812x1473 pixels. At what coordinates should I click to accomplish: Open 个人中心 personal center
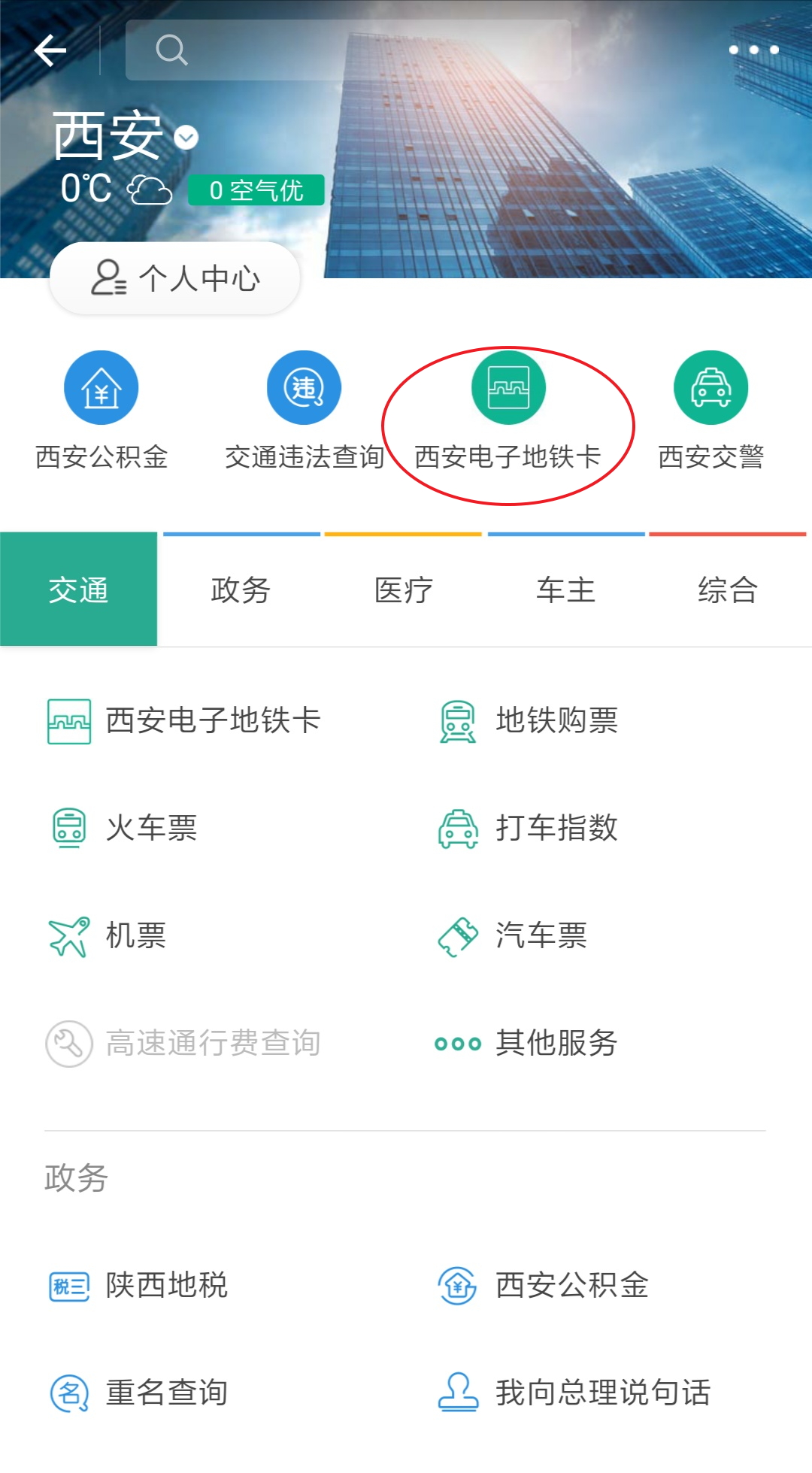pos(175,278)
